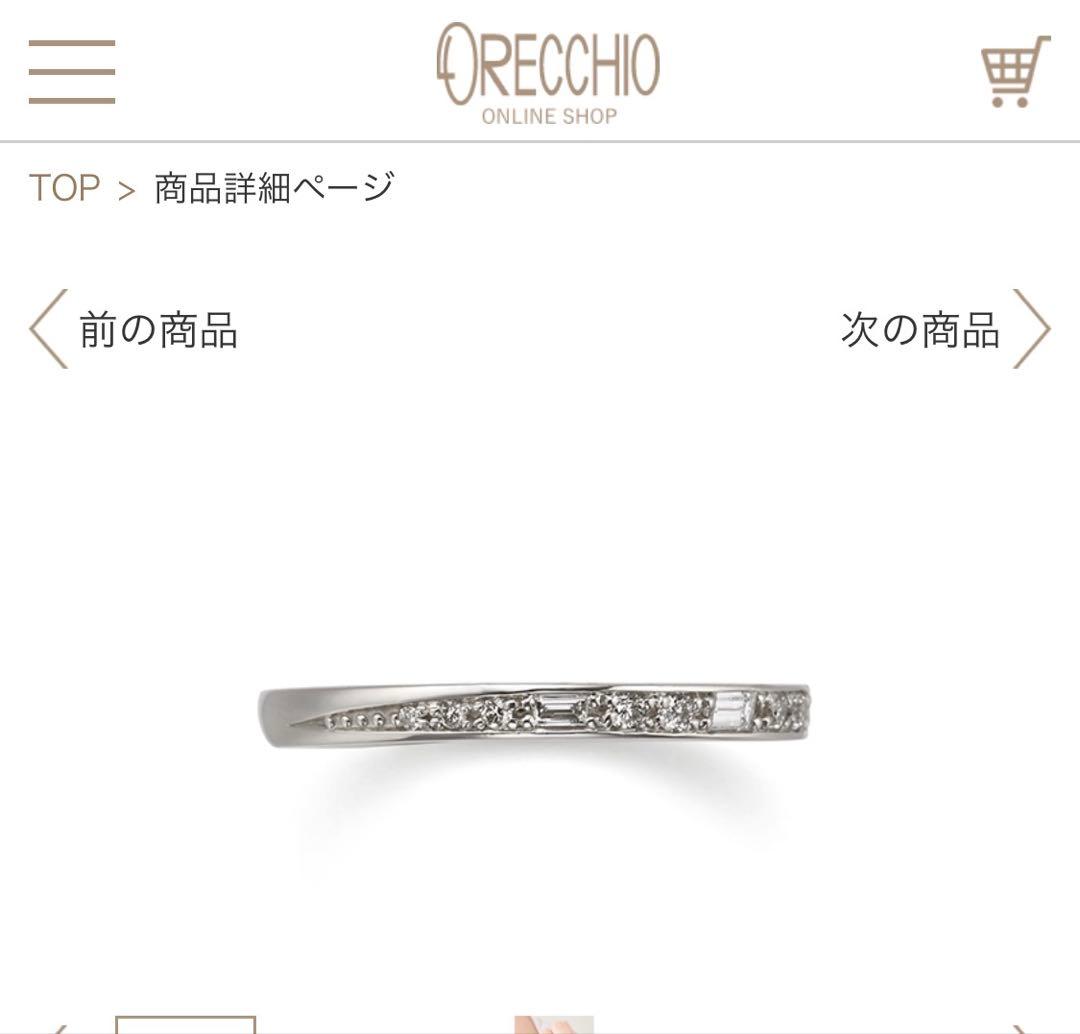
Task: Open the hamburger menu
Action: pos(72,72)
